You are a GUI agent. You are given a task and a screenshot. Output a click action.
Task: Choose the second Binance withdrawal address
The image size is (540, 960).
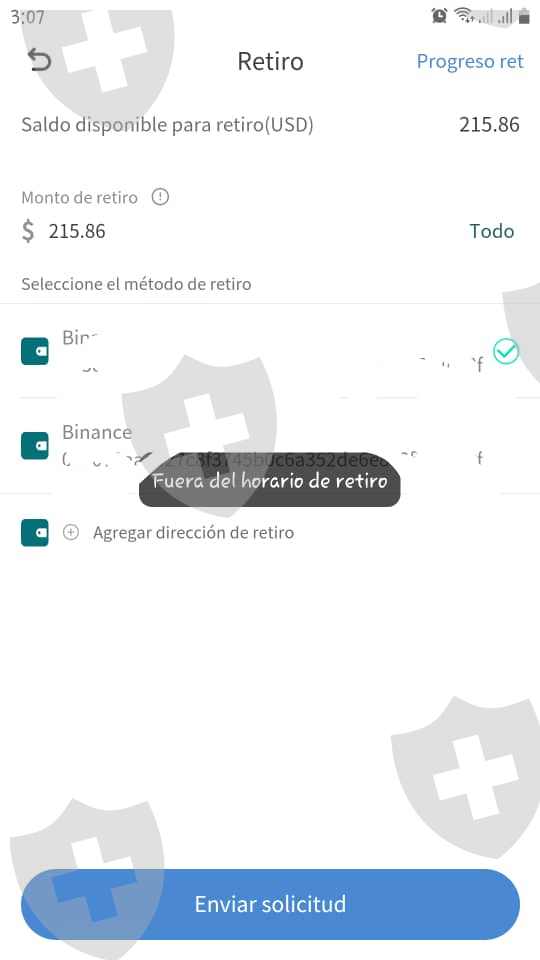click(270, 446)
